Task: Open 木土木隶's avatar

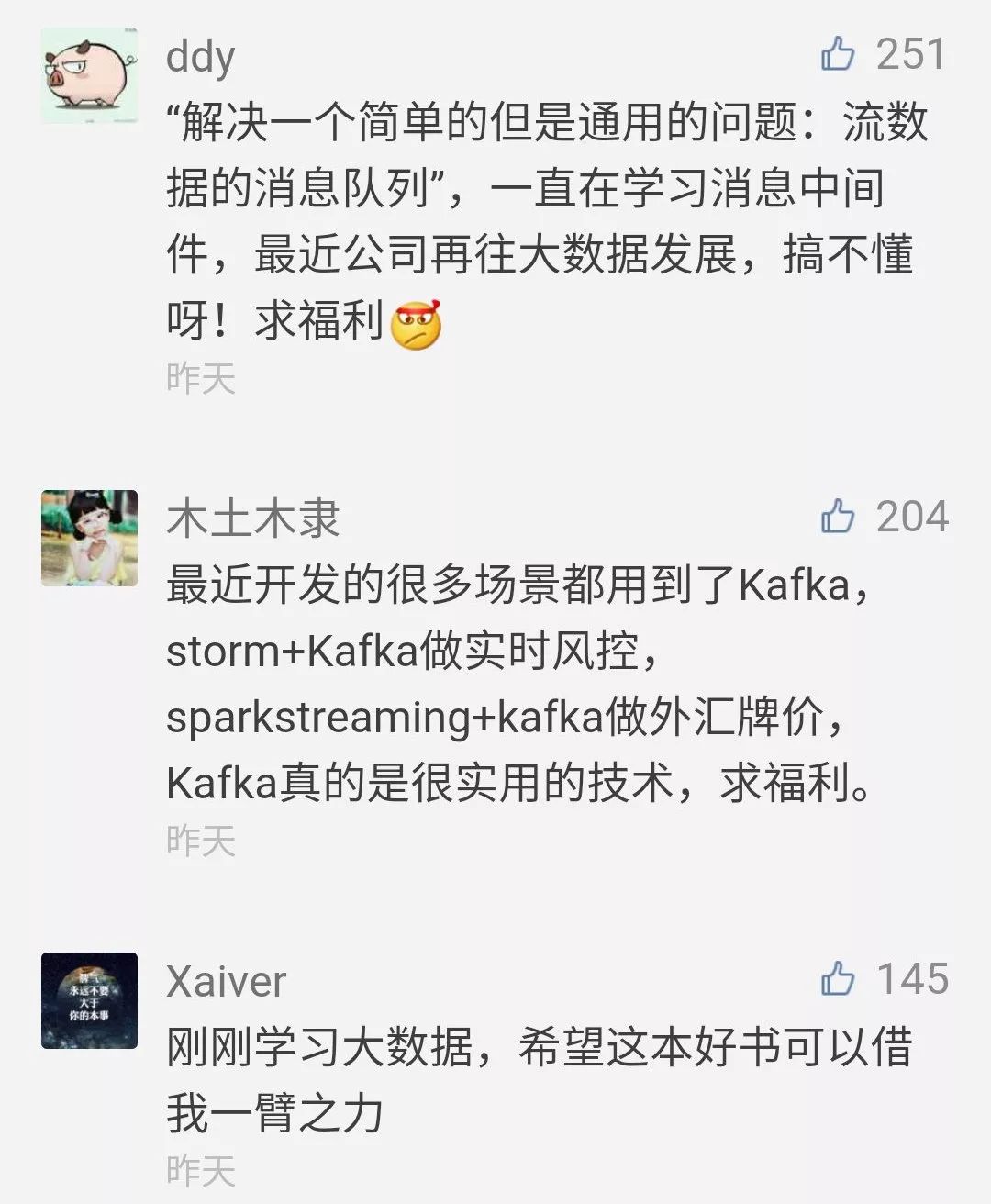Action: point(89,539)
